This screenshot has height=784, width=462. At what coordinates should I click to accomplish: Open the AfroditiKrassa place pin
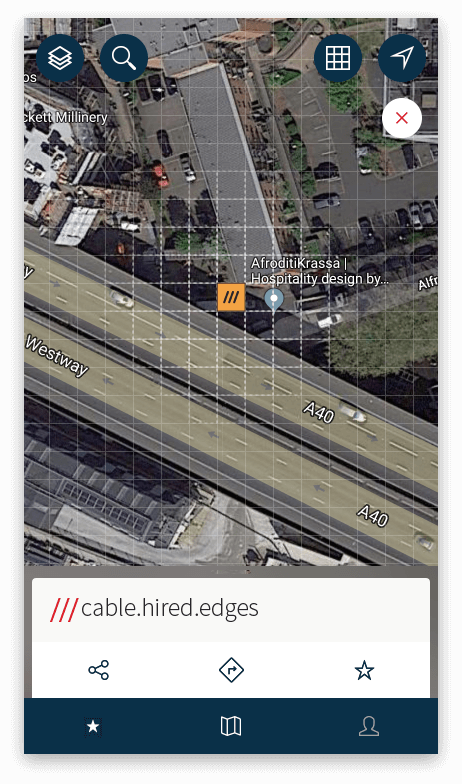click(274, 300)
